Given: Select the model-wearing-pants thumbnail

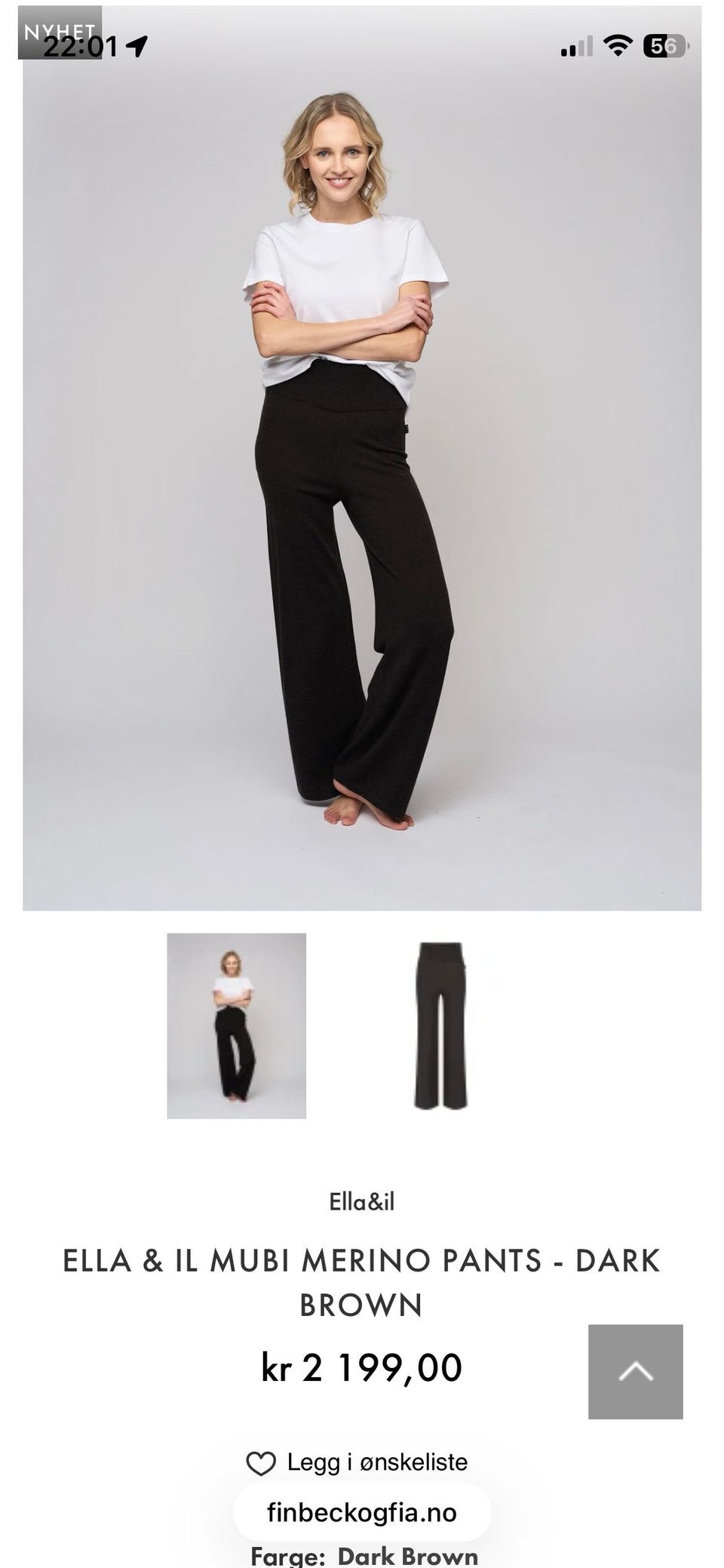Looking at the screenshot, I should pos(237,1025).
